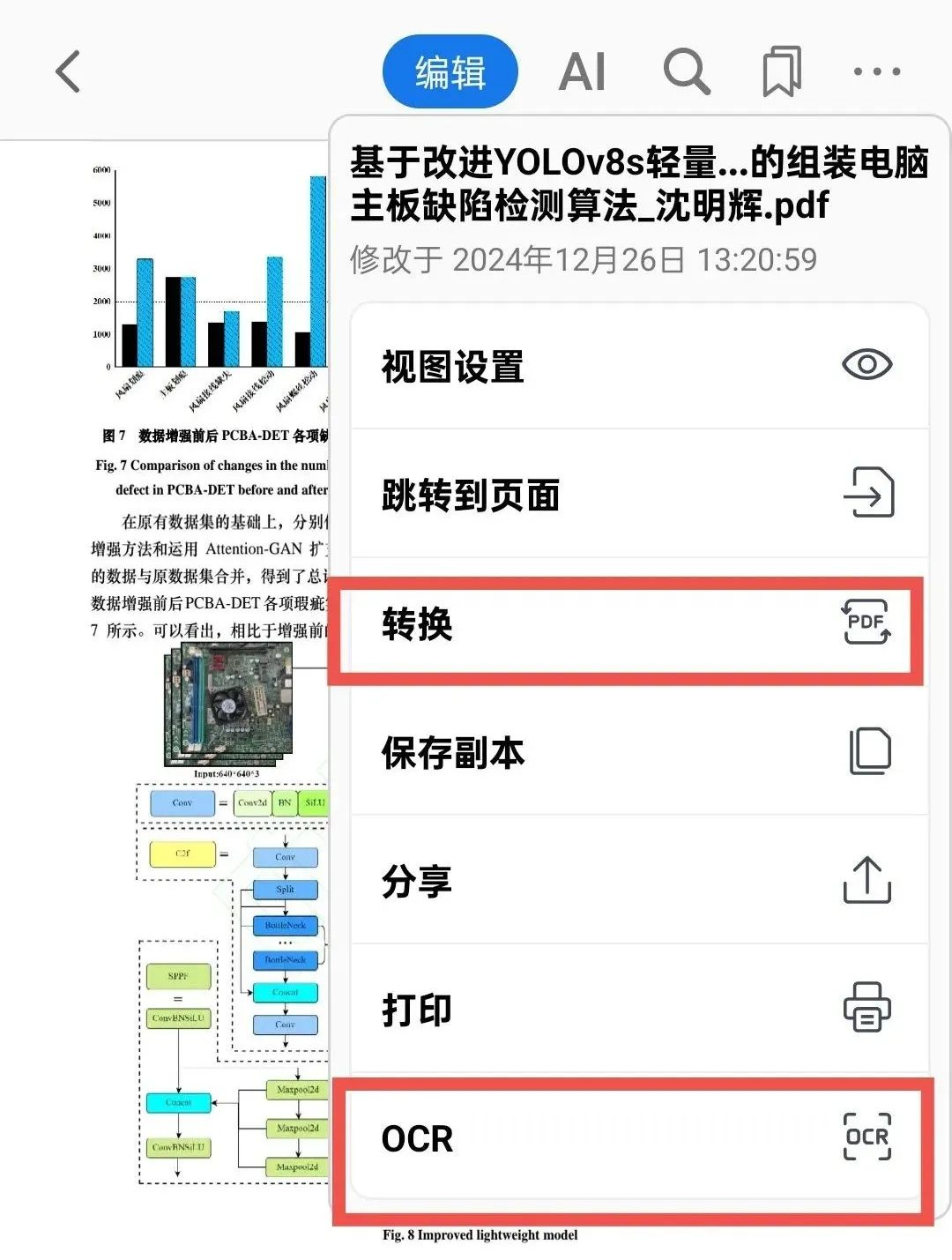
Task: Share the document via 分享
Action: pos(639,881)
